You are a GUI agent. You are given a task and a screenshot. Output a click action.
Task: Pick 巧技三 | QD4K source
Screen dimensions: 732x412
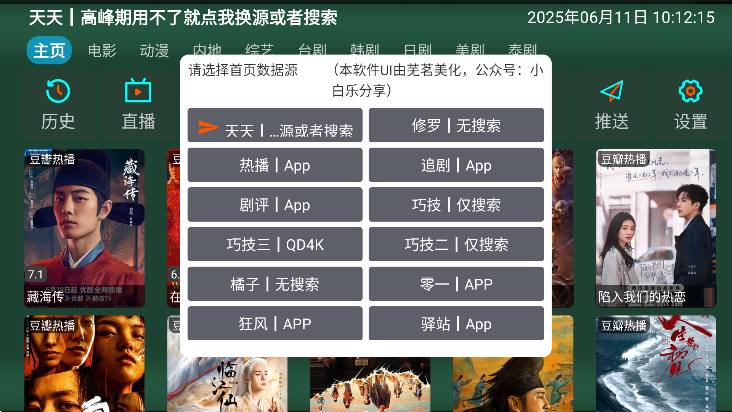click(275, 244)
